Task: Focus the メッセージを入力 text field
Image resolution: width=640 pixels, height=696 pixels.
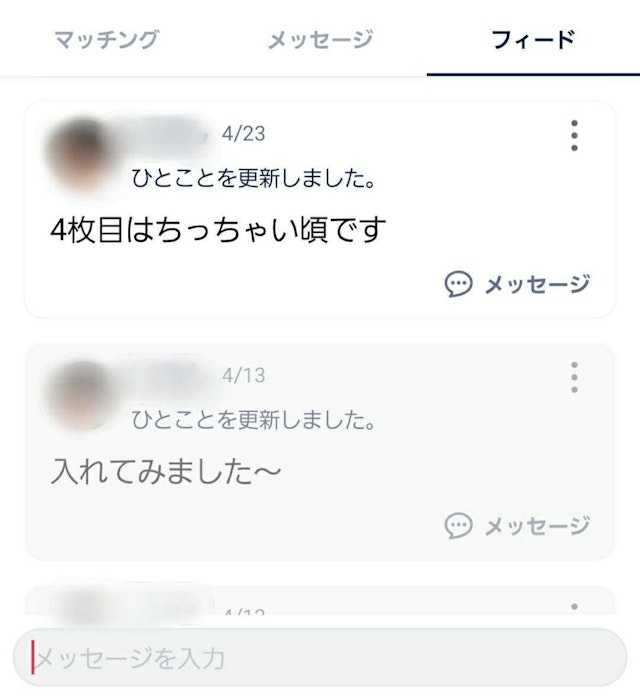Action: (320, 658)
